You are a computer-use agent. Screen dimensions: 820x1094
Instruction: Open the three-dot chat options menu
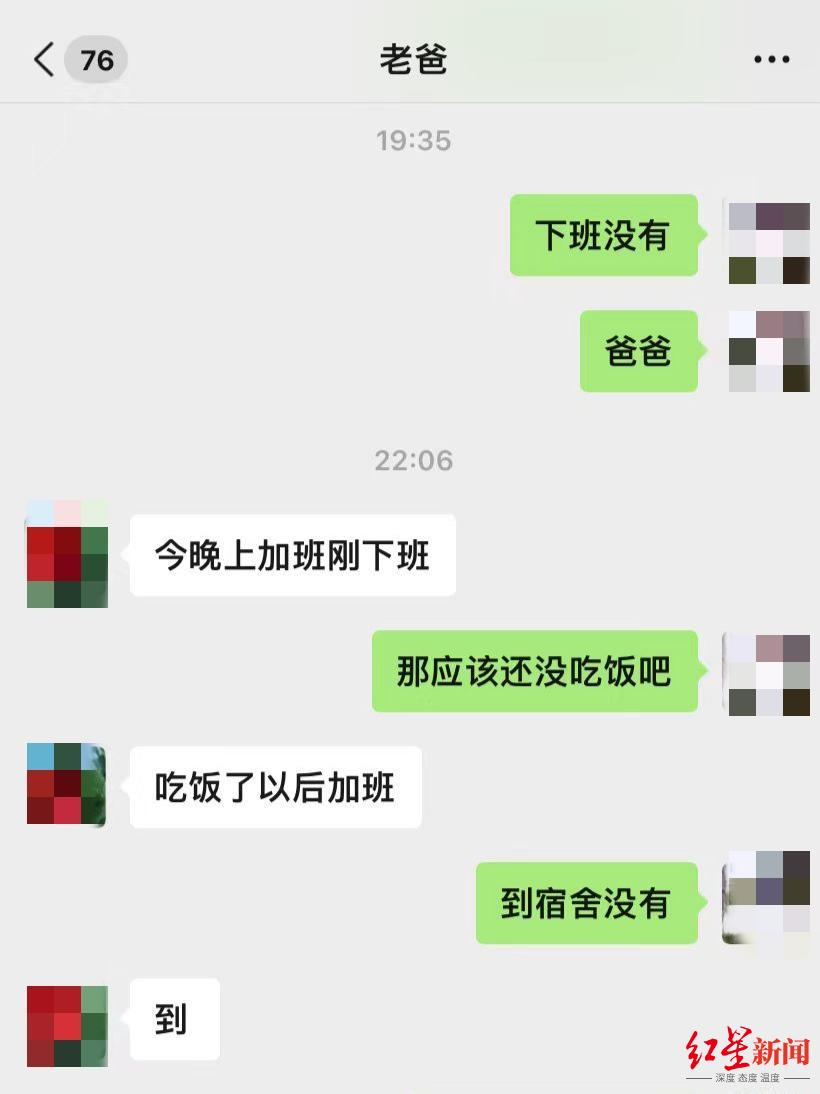point(771,60)
